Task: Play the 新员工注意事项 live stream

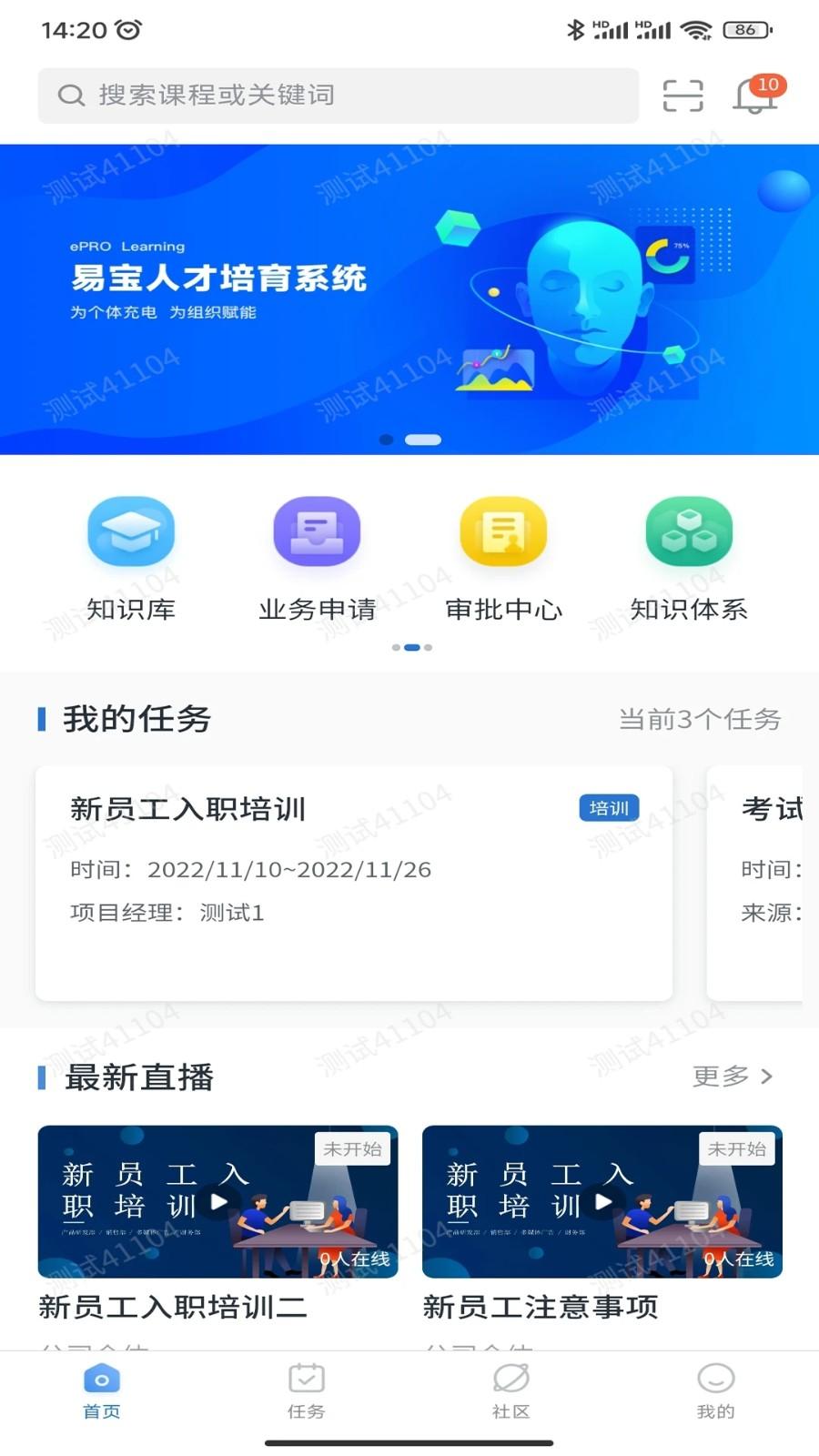Action: click(x=602, y=1201)
